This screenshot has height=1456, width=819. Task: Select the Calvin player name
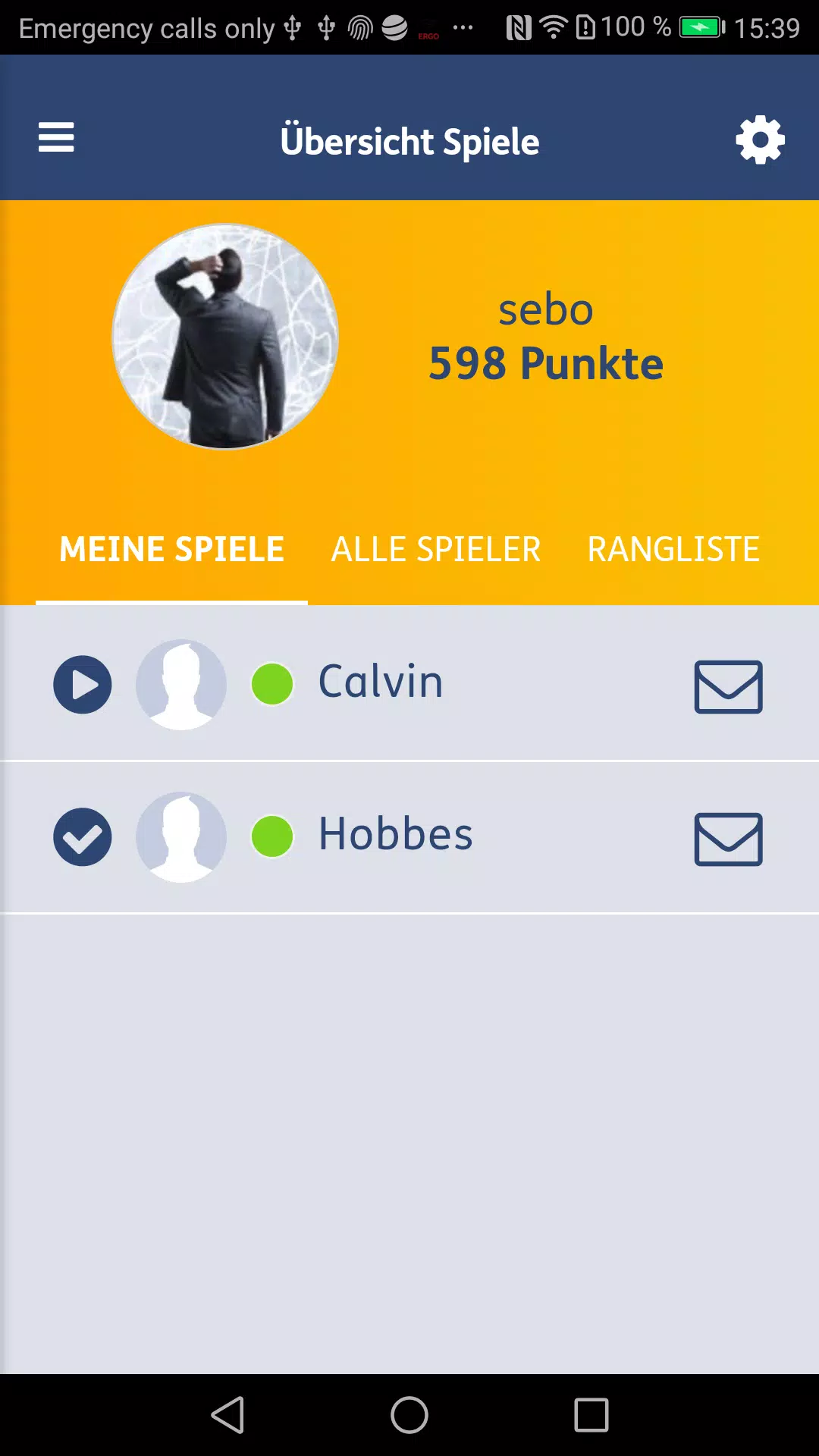(x=380, y=681)
